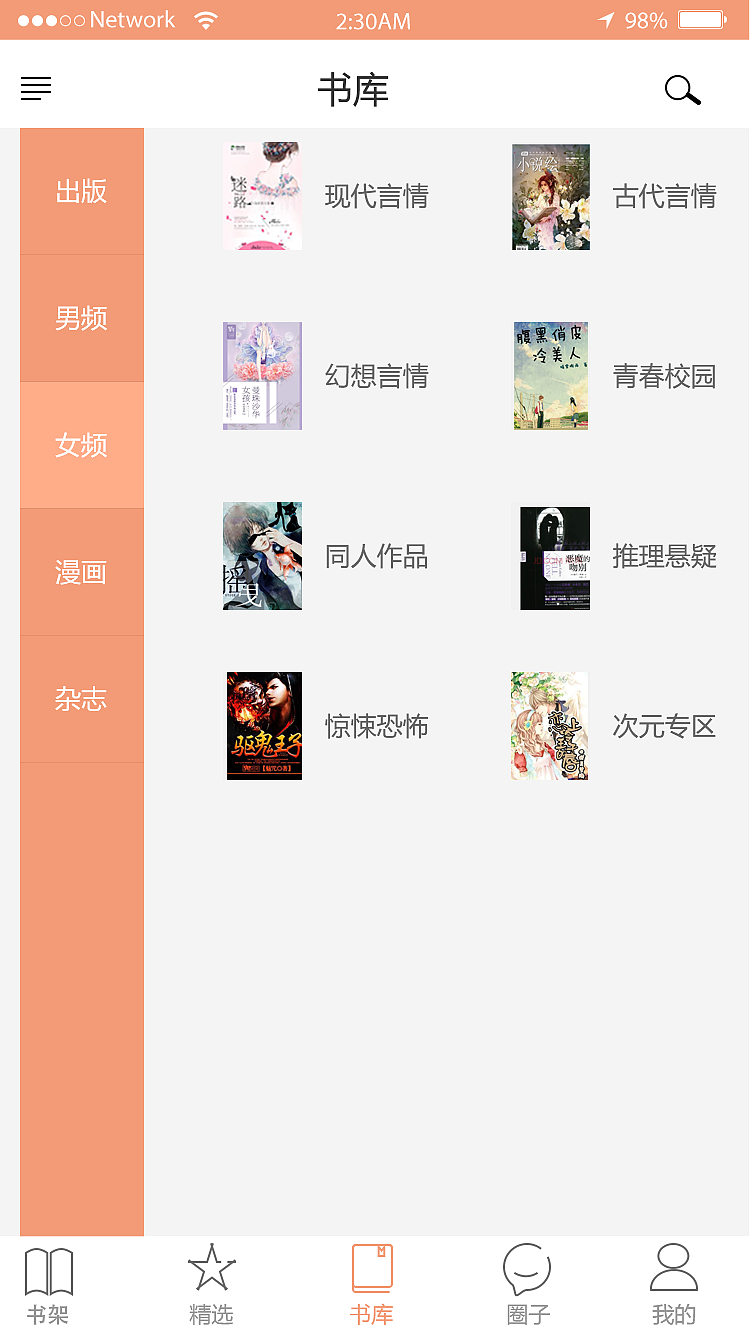Open the 青春校园 campus category

click(664, 376)
